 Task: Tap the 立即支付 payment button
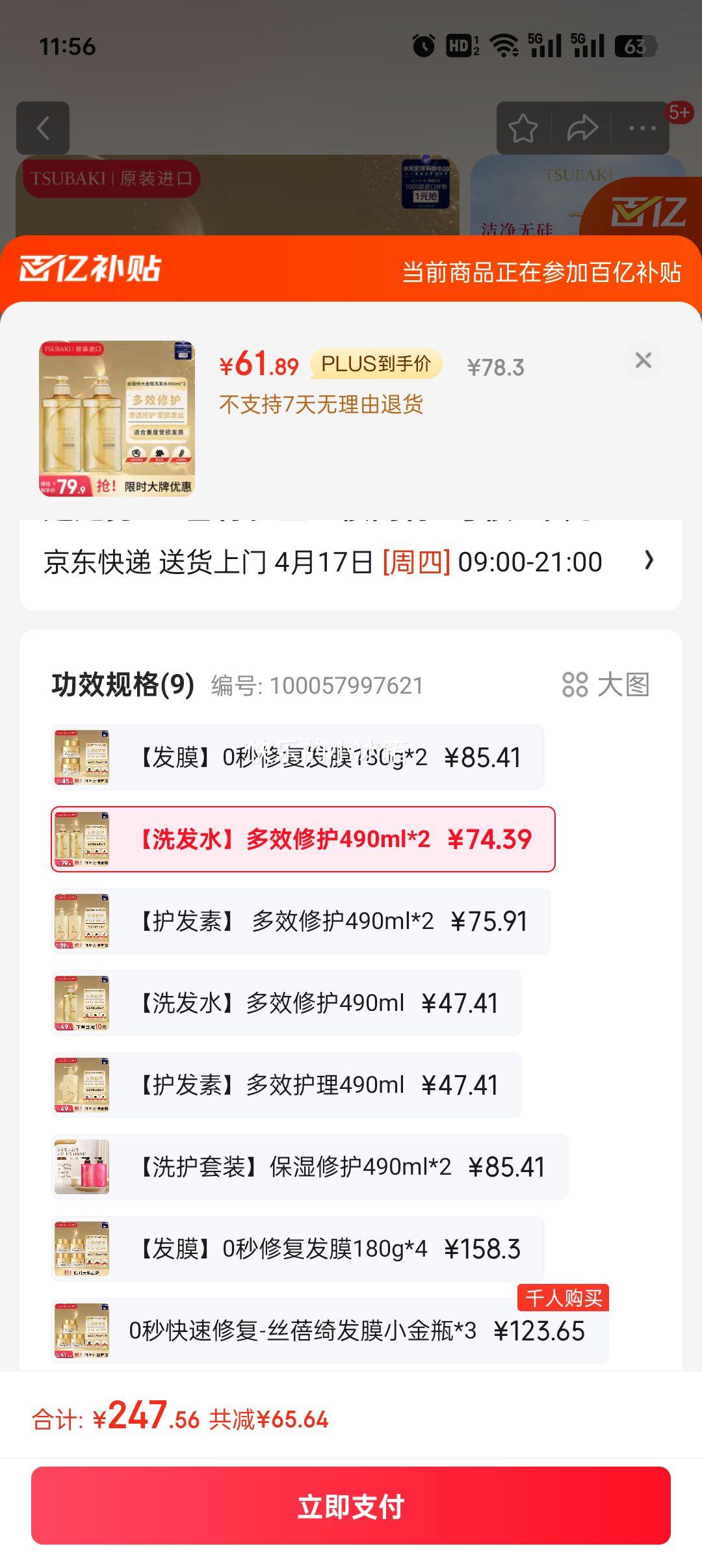coord(351,1506)
